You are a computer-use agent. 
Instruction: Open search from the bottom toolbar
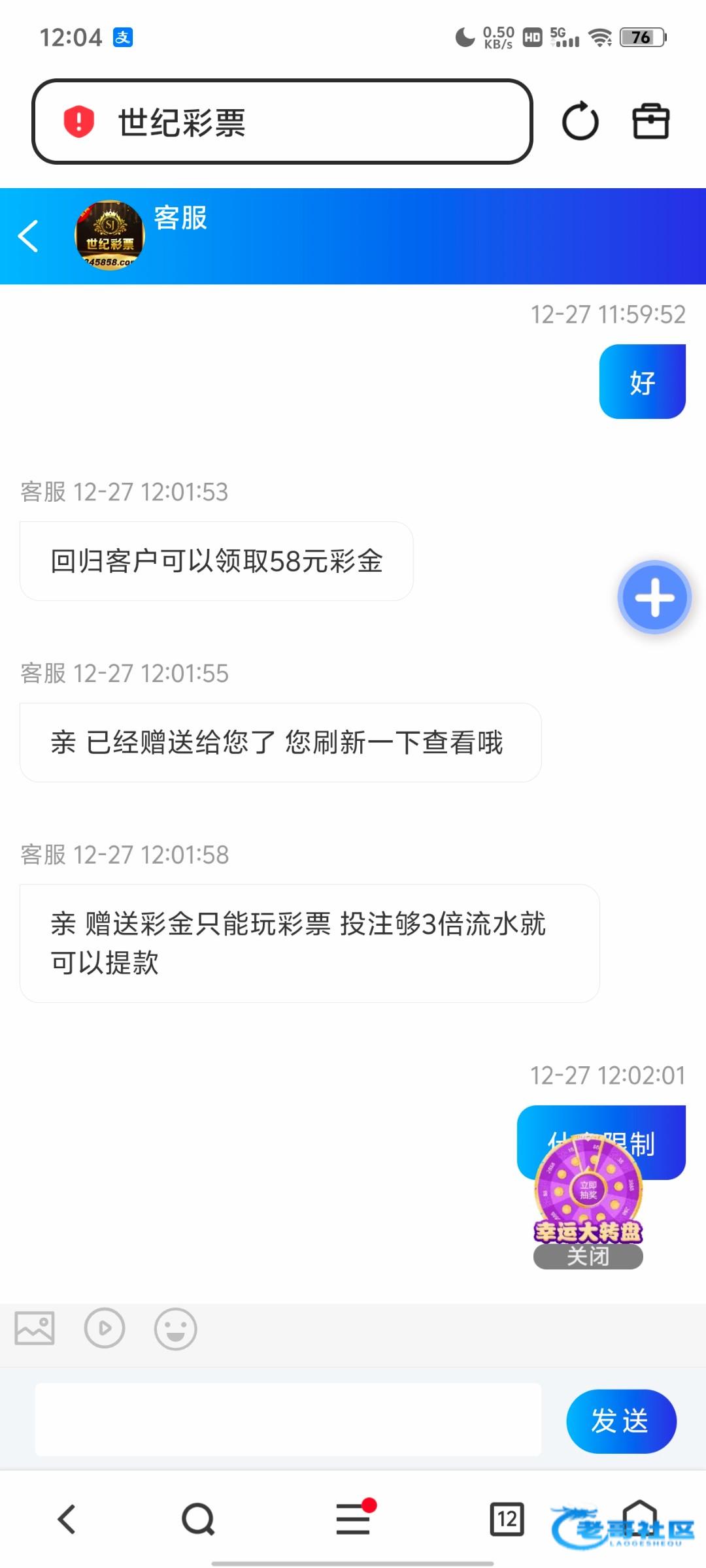tap(198, 1519)
